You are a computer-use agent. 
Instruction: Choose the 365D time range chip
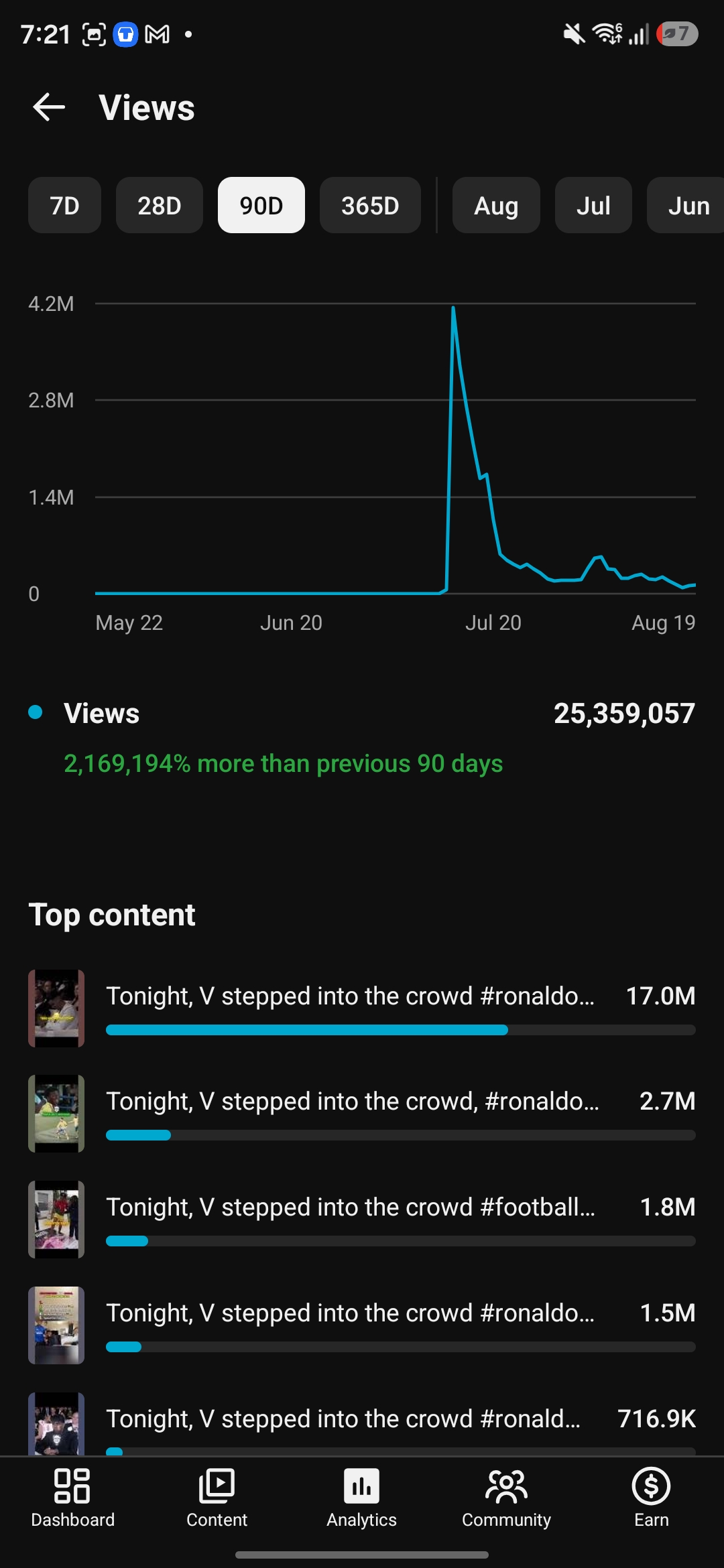370,205
